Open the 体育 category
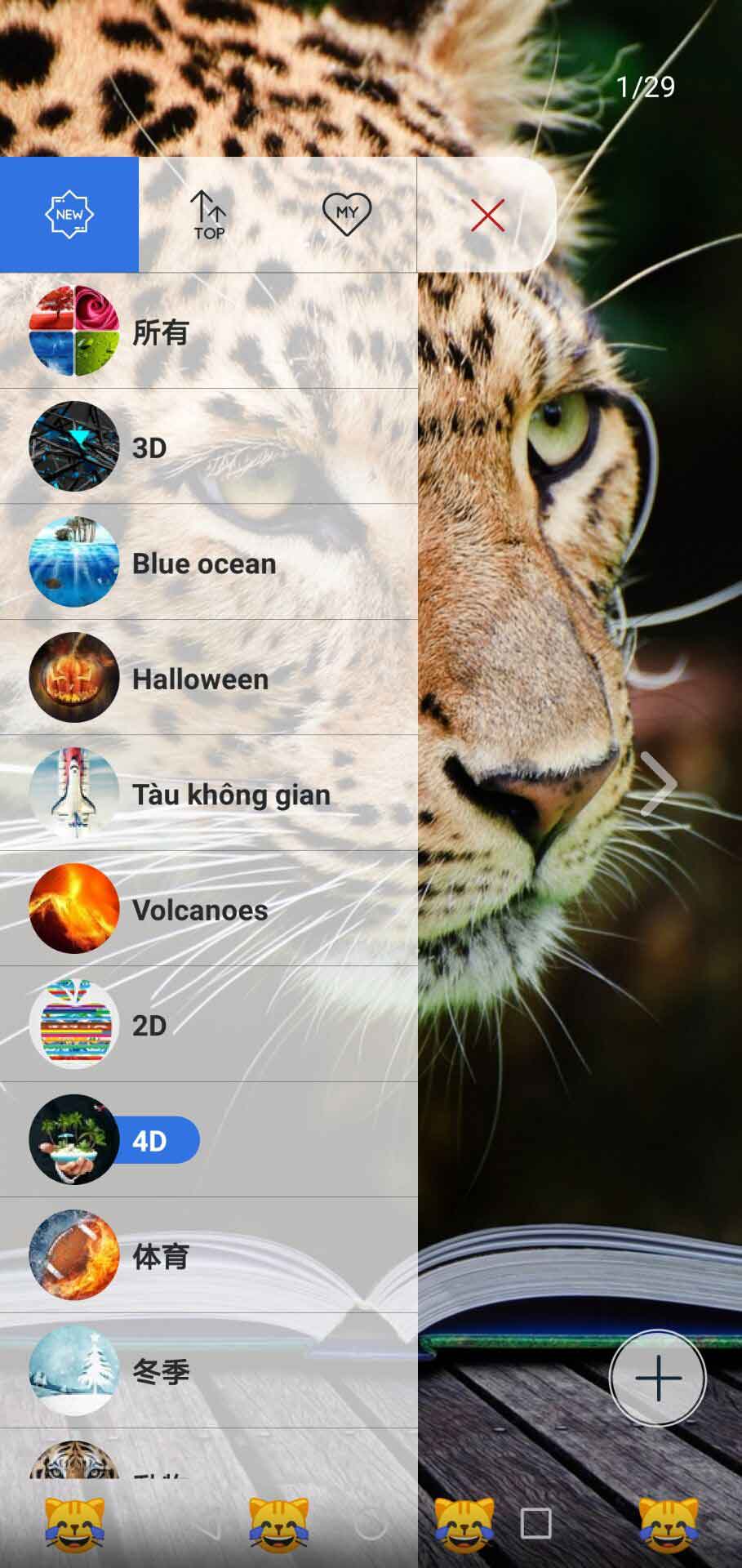Viewport: 742px width, 1568px height. (x=208, y=1256)
